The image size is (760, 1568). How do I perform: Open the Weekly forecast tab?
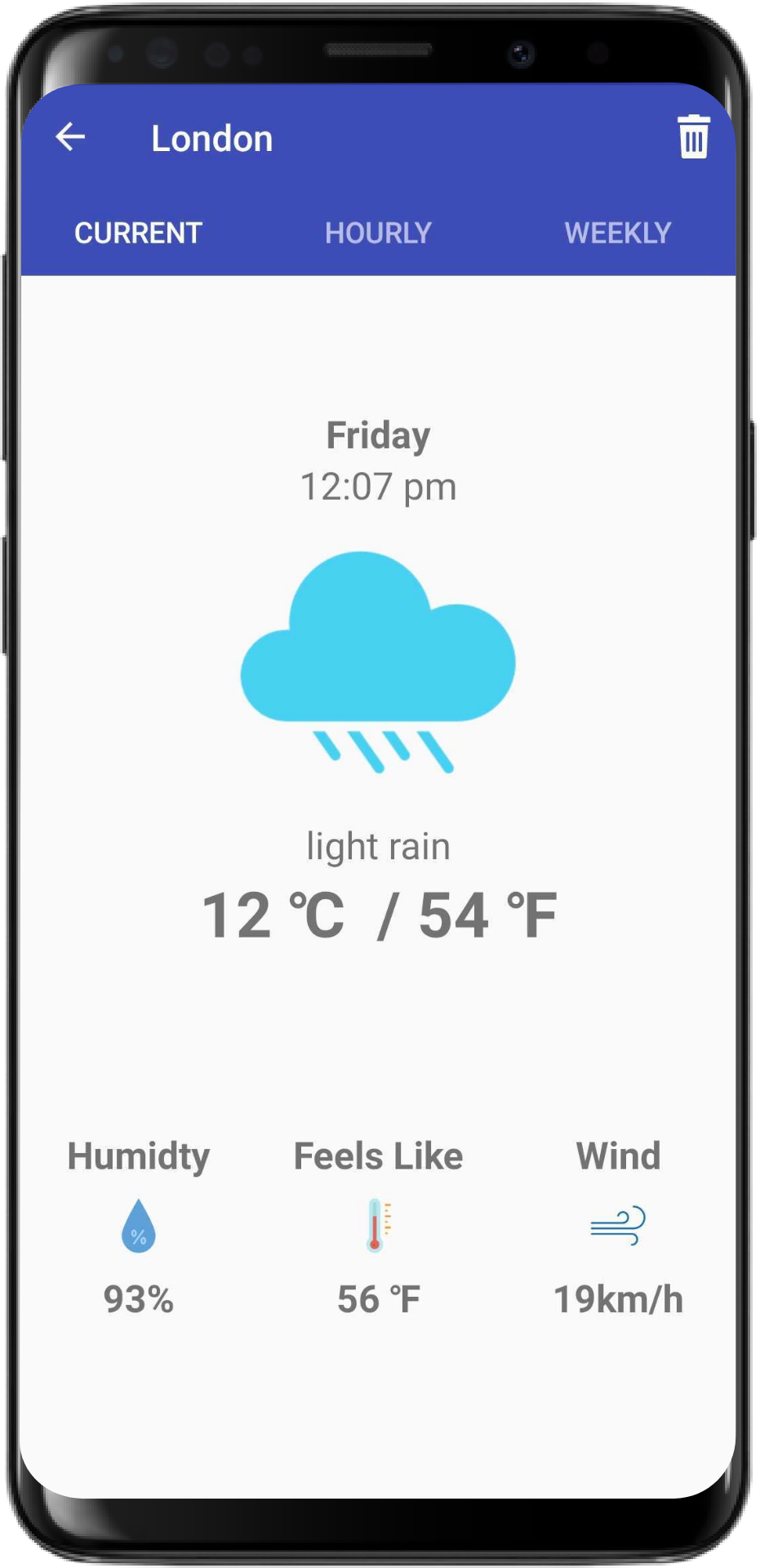point(618,233)
